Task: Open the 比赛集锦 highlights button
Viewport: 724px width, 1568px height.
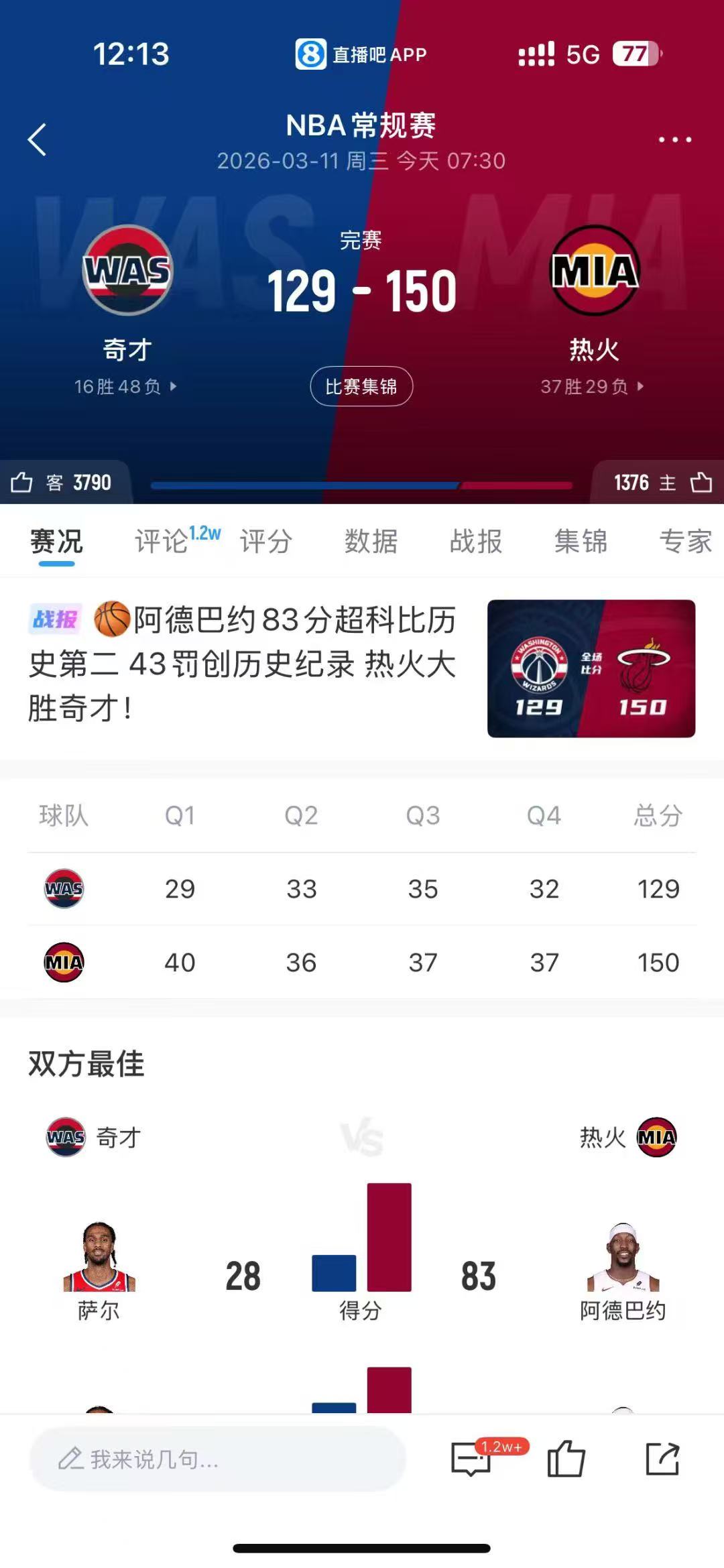Action: coord(361,386)
